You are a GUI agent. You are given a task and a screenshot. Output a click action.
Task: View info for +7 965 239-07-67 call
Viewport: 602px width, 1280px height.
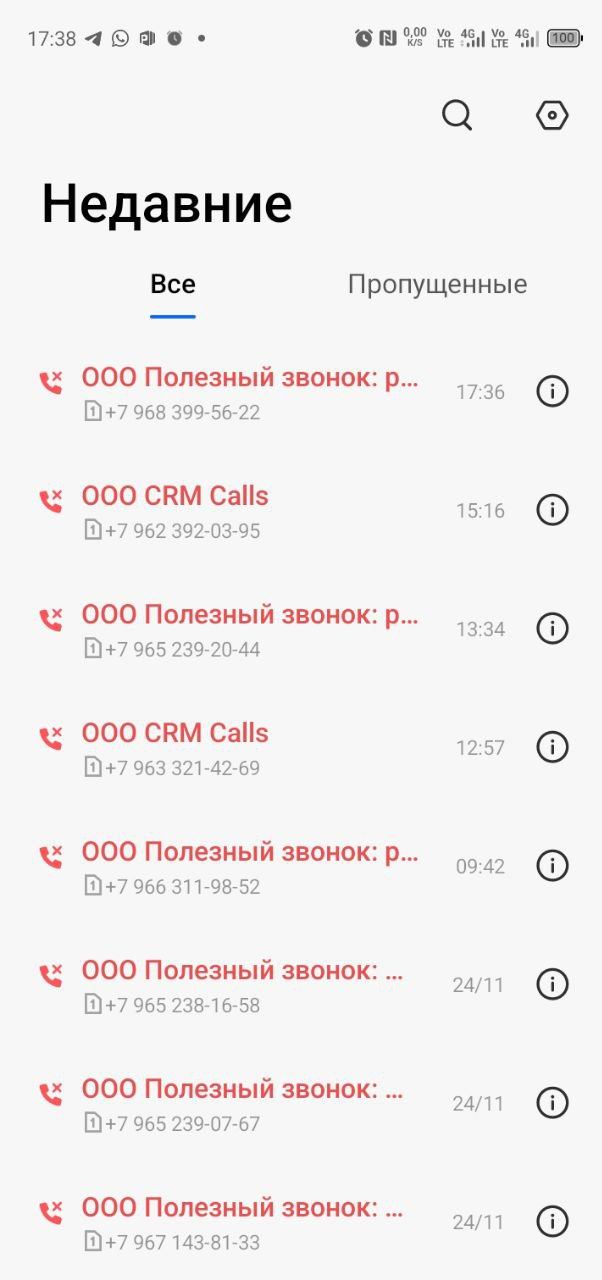(552, 1102)
